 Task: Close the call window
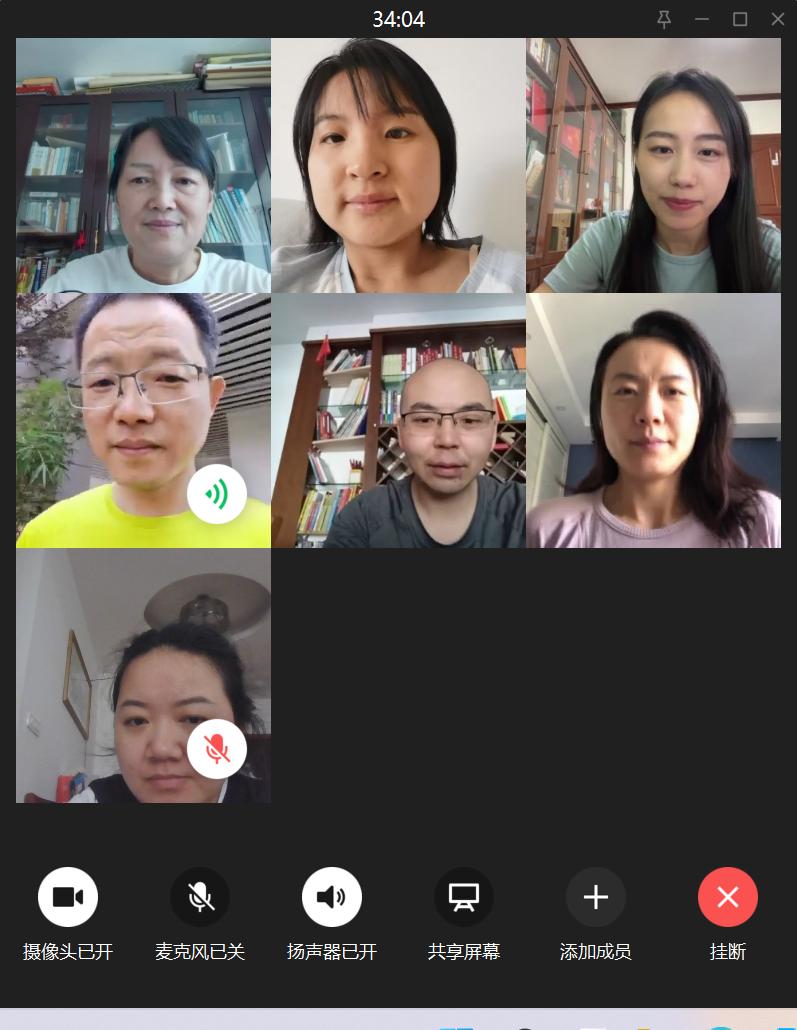[778, 19]
